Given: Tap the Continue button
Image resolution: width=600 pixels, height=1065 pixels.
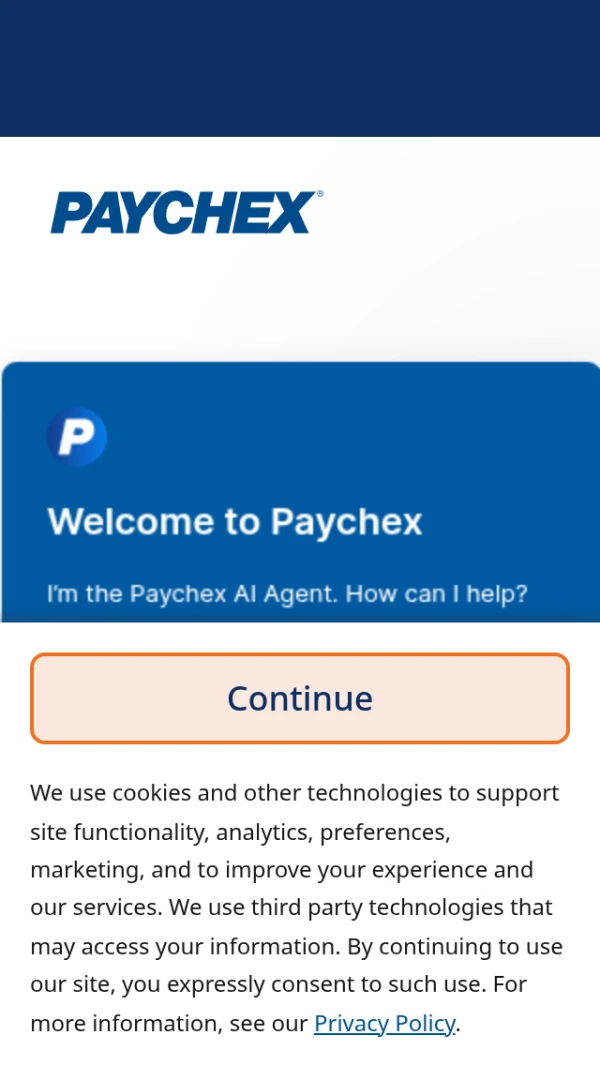Looking at the screenshot, I should 300,698.
